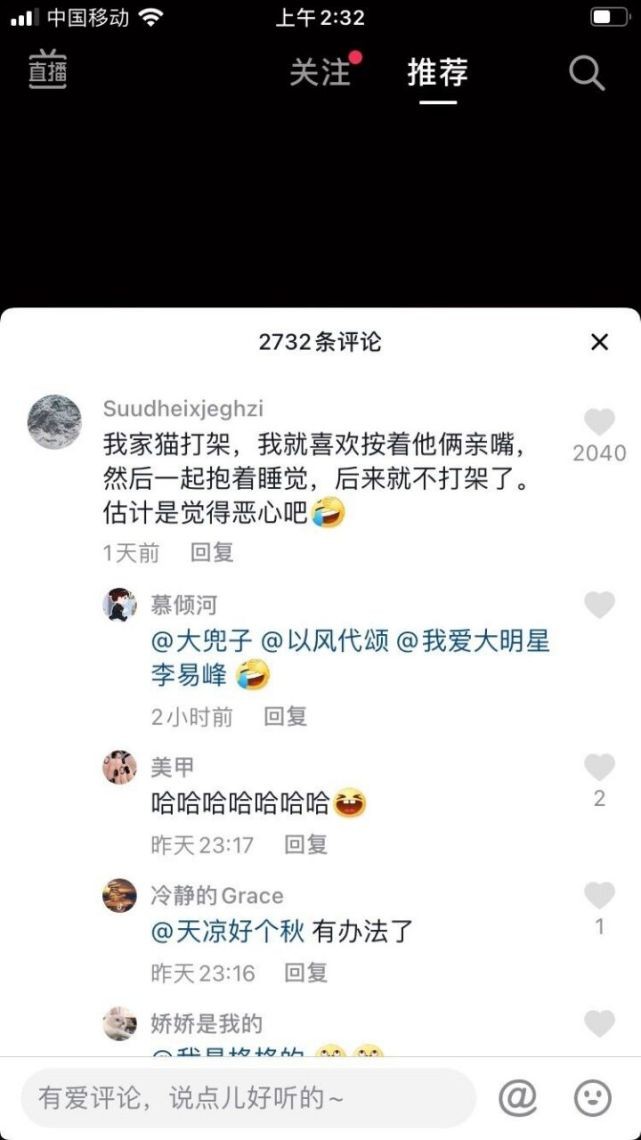Open the search magnifier icon
641x1140 pixels.
coord(587,73)
